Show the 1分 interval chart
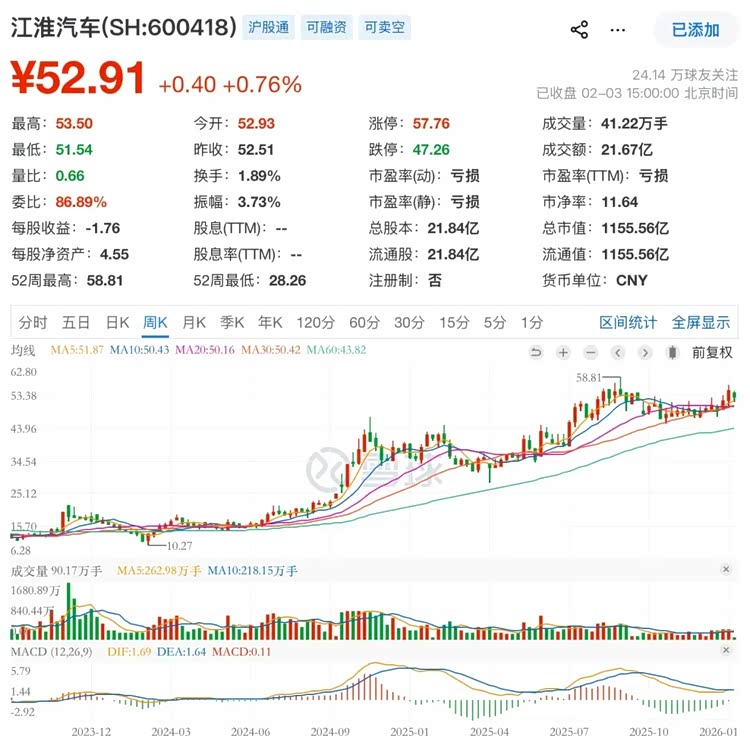This screenshot has height=745, width=750. (x=531, y=322)
